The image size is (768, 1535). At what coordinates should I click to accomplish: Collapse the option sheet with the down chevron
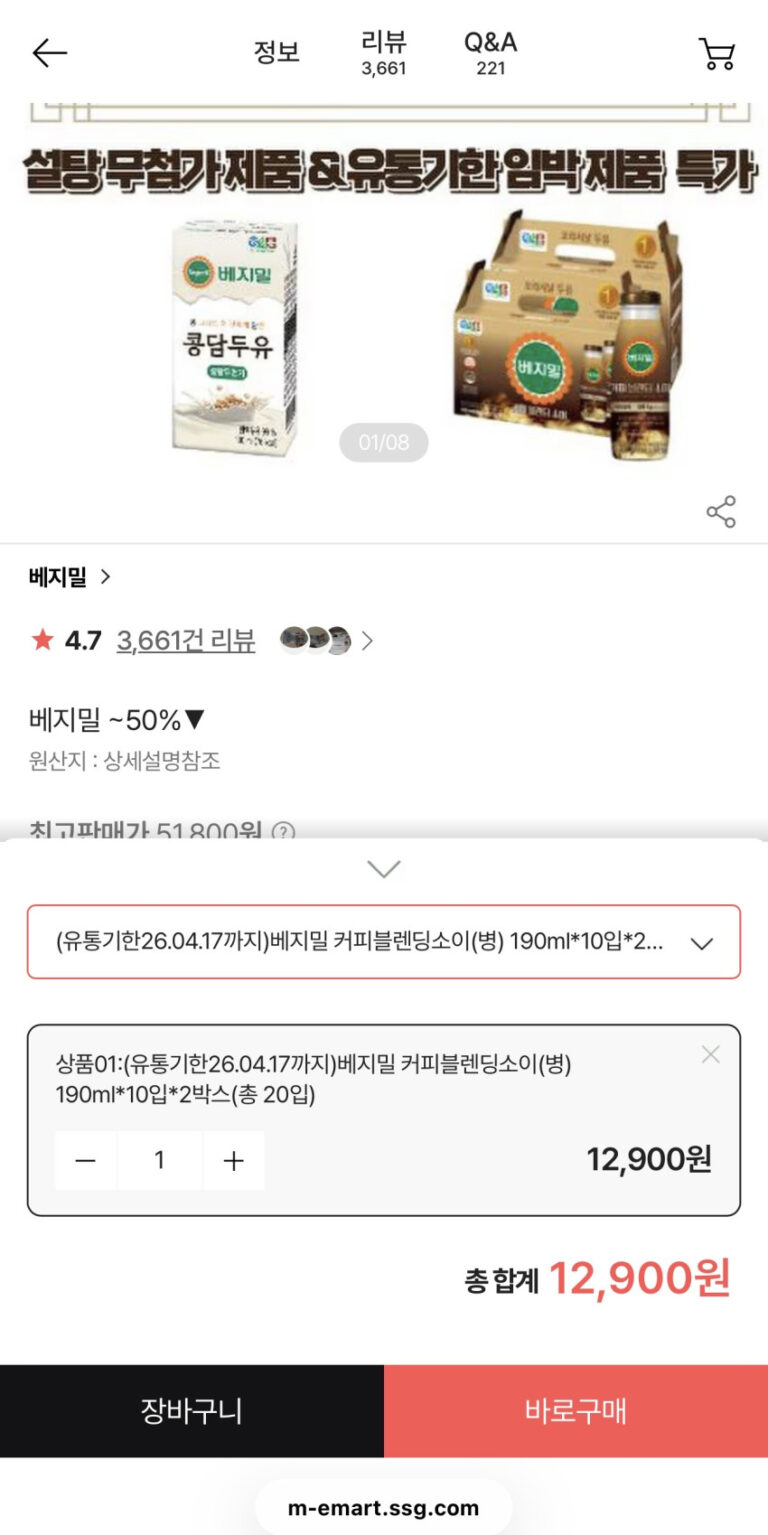coord(384,868)
